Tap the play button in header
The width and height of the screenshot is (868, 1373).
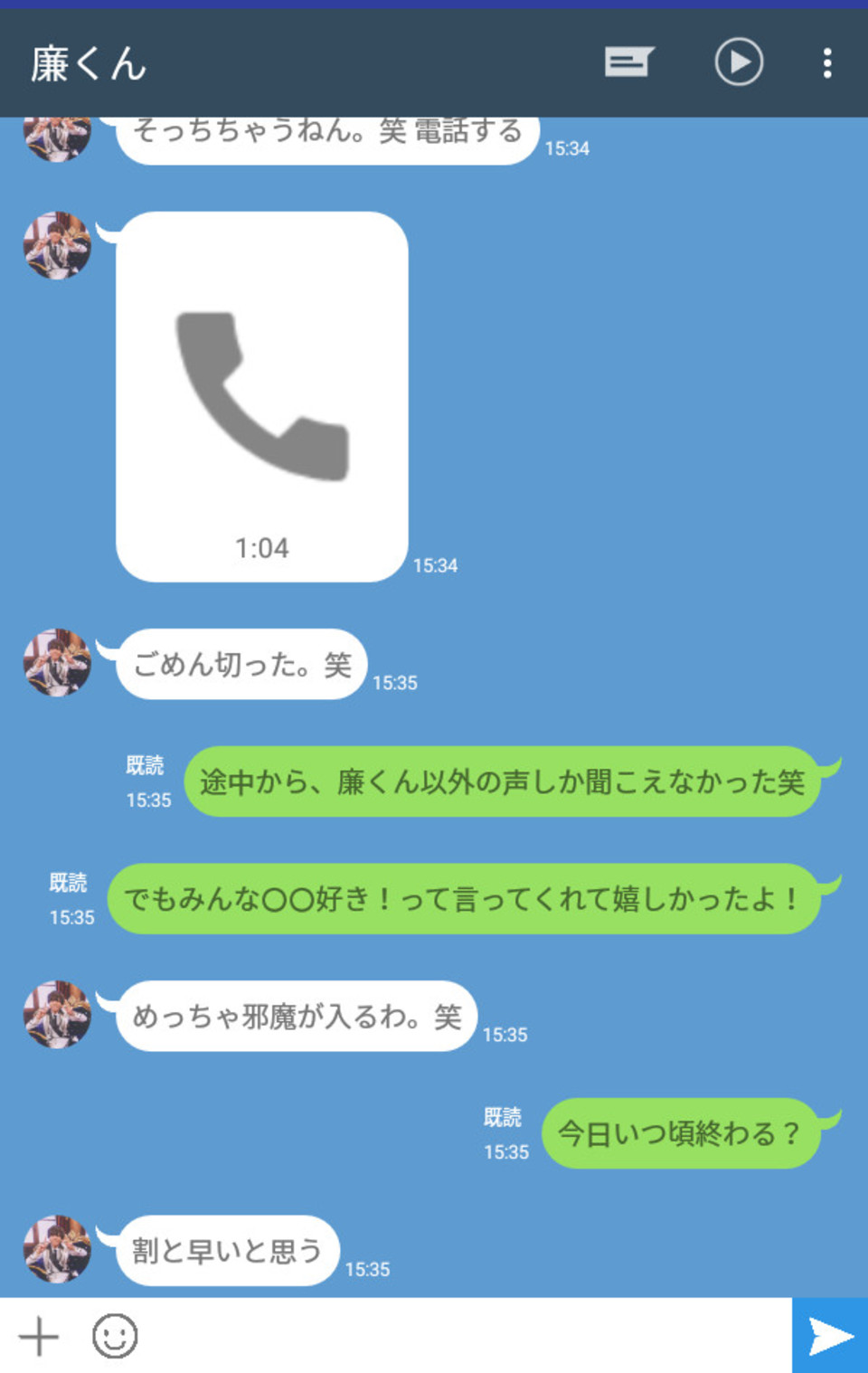739,62
